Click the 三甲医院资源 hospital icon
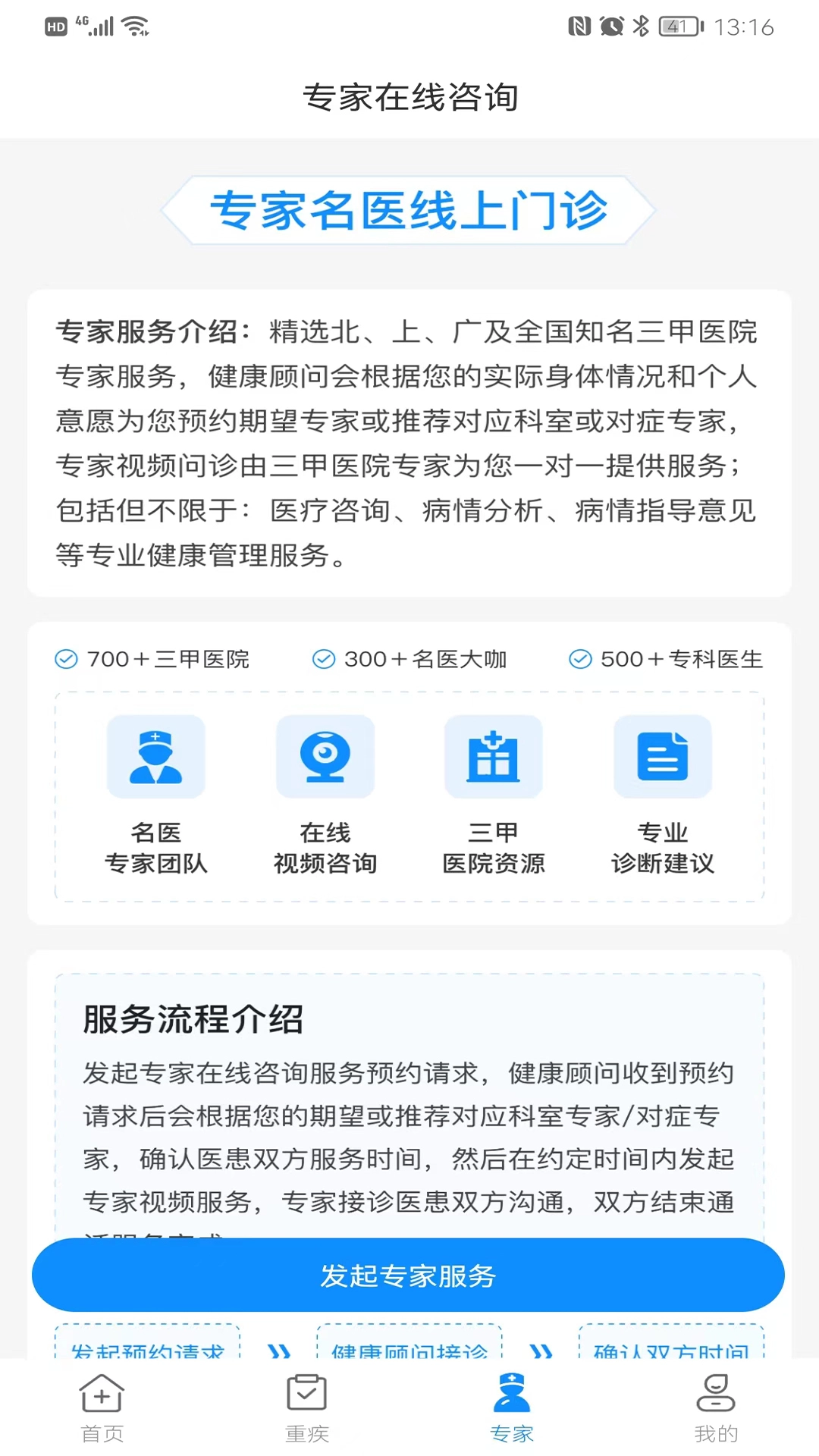819x1456 pixels. [x=494, y=757]
